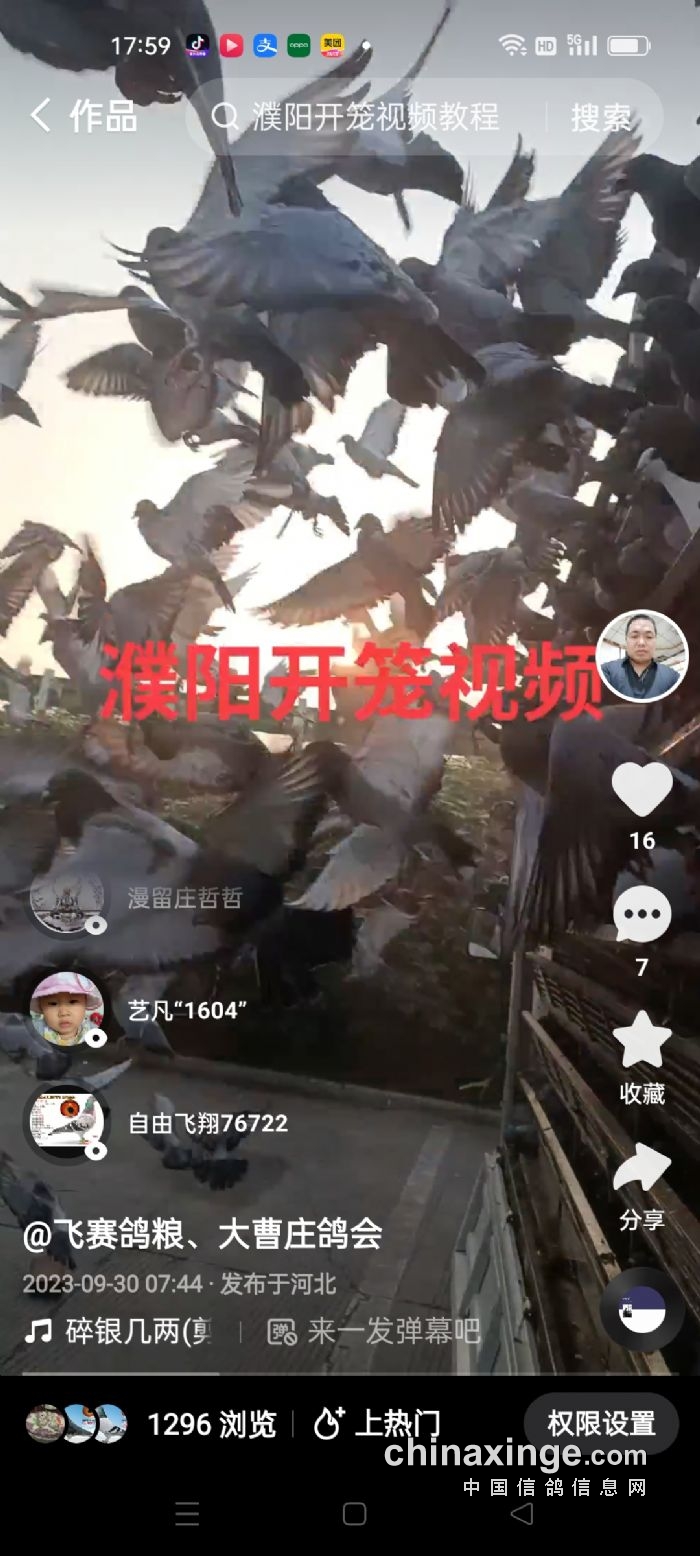Viewport: 700px width, 1556px height.
Task: Open the @飞赛鸽粮、大曹庄鸽会 account name
Action: pos(203,1234)
